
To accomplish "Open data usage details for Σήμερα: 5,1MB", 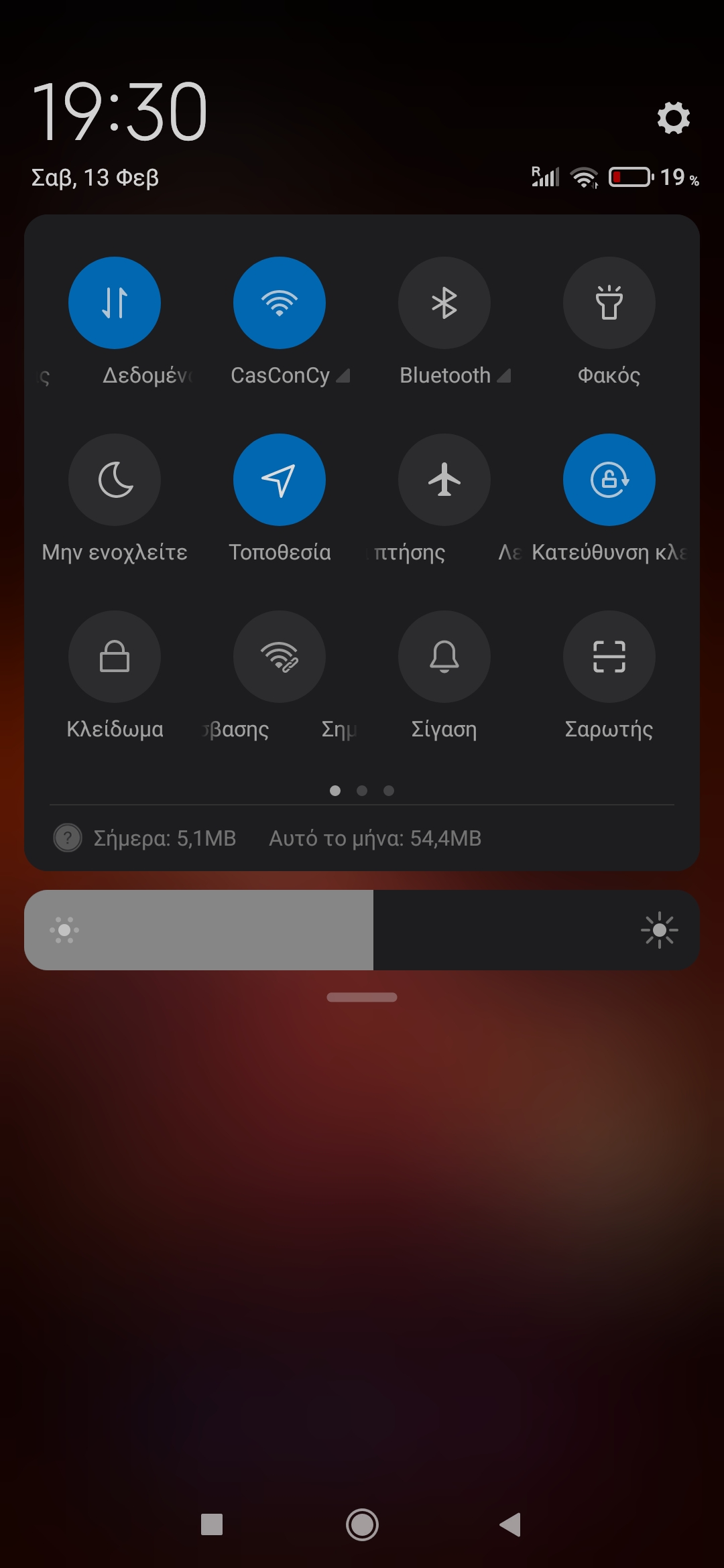I will point(165,838).
